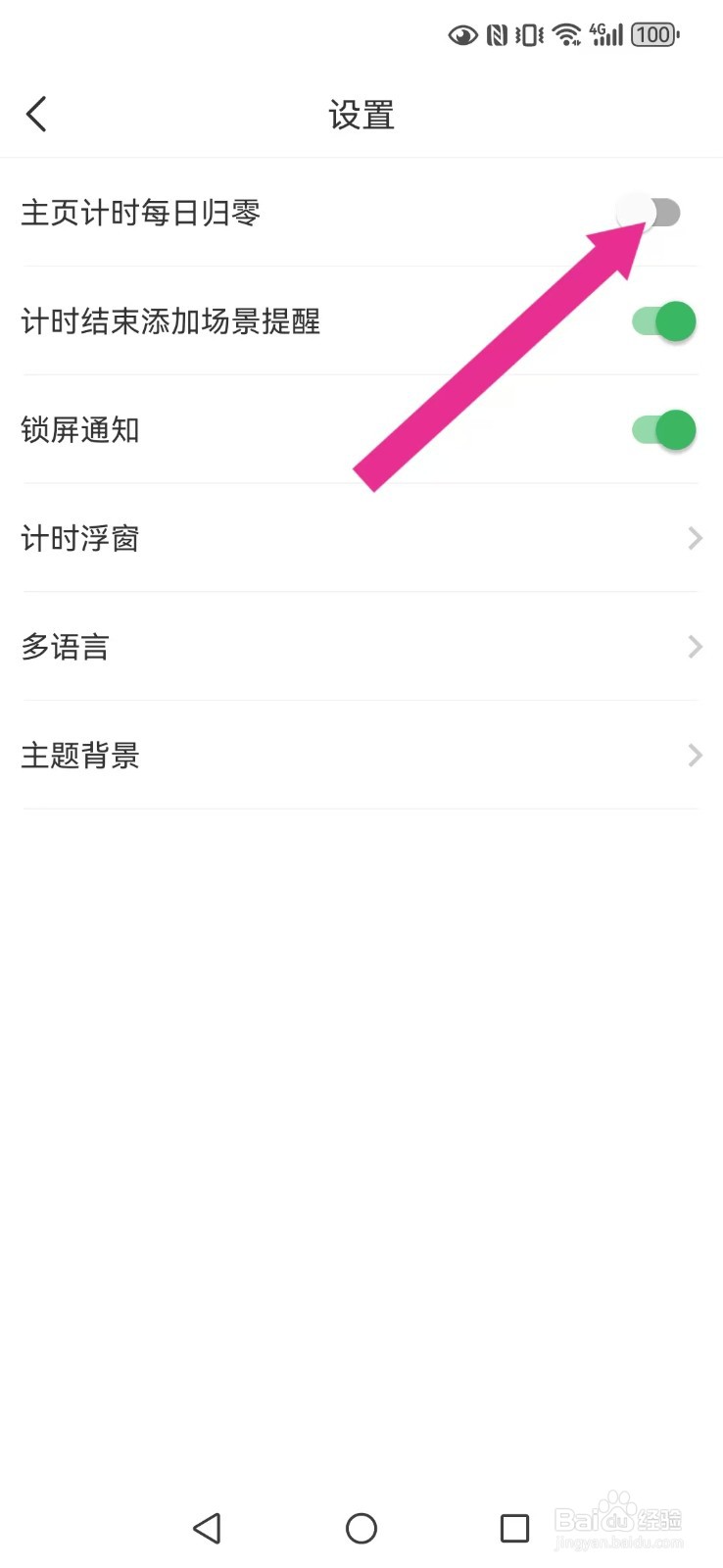The height and width of the screenshot is (1568, 723).
Task: Turn off the 锁屏通知 toggle
Action: click(x=662, y=429)
